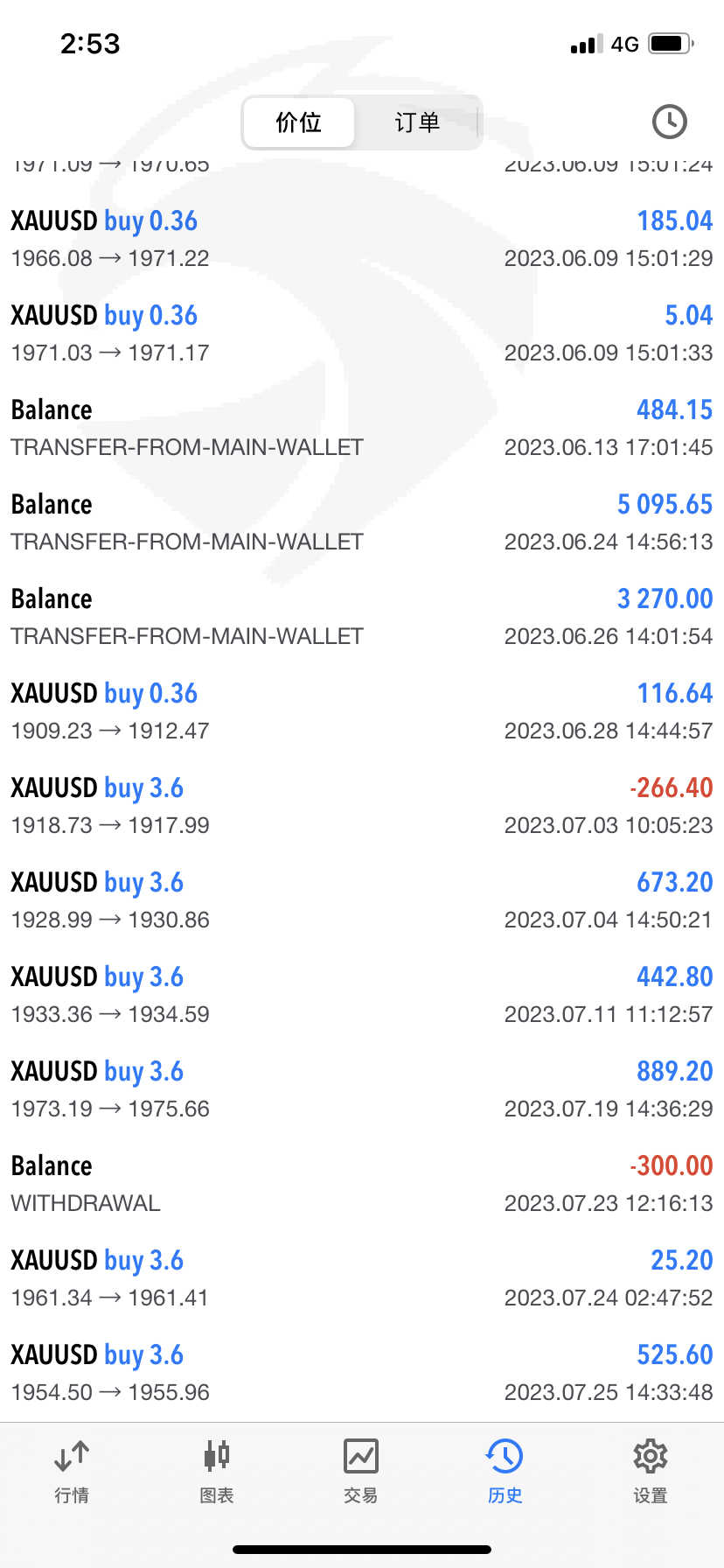Open the 图表 chart tab
The image size is (724, 1568).
[x=217, y=1470]
